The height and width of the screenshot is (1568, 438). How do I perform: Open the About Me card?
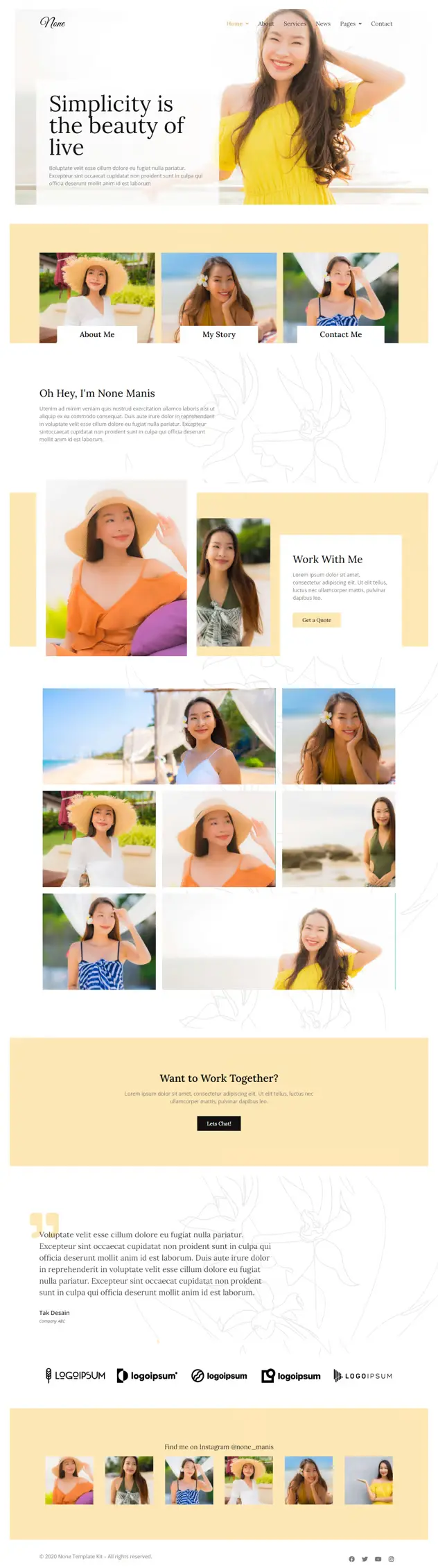(x=97, y=334)
